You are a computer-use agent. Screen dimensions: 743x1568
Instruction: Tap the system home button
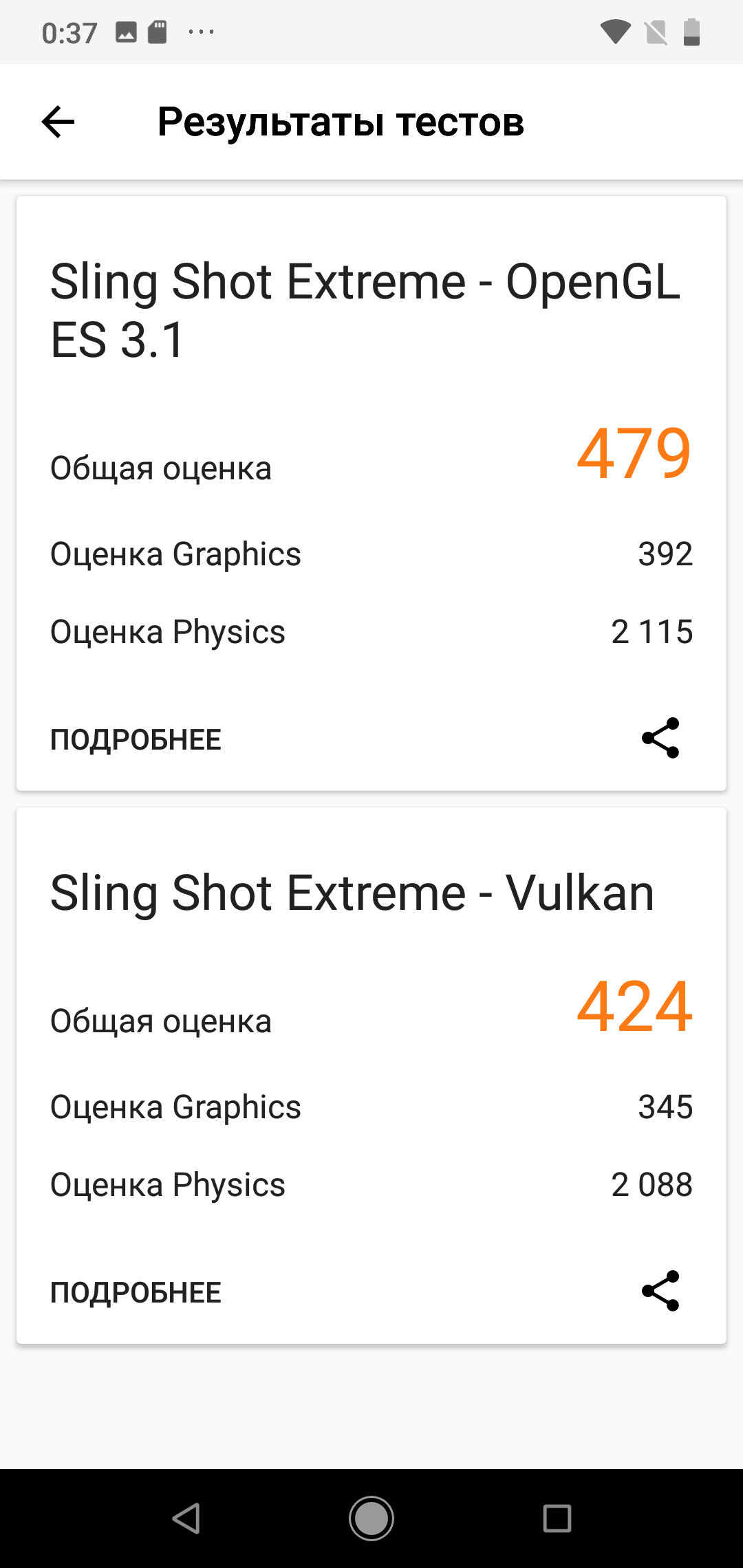pos(371,1518)
